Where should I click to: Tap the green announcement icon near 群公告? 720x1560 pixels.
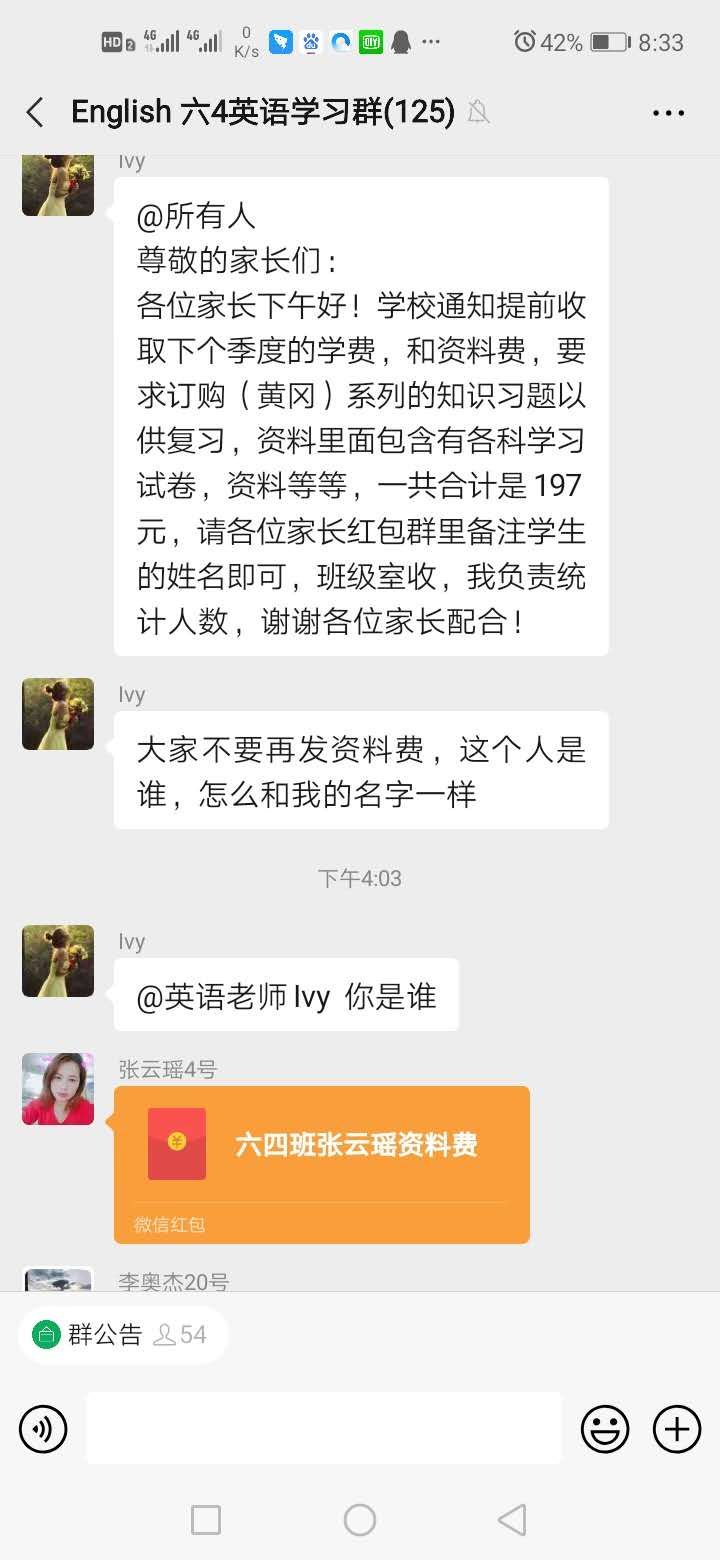[48, 1334]
